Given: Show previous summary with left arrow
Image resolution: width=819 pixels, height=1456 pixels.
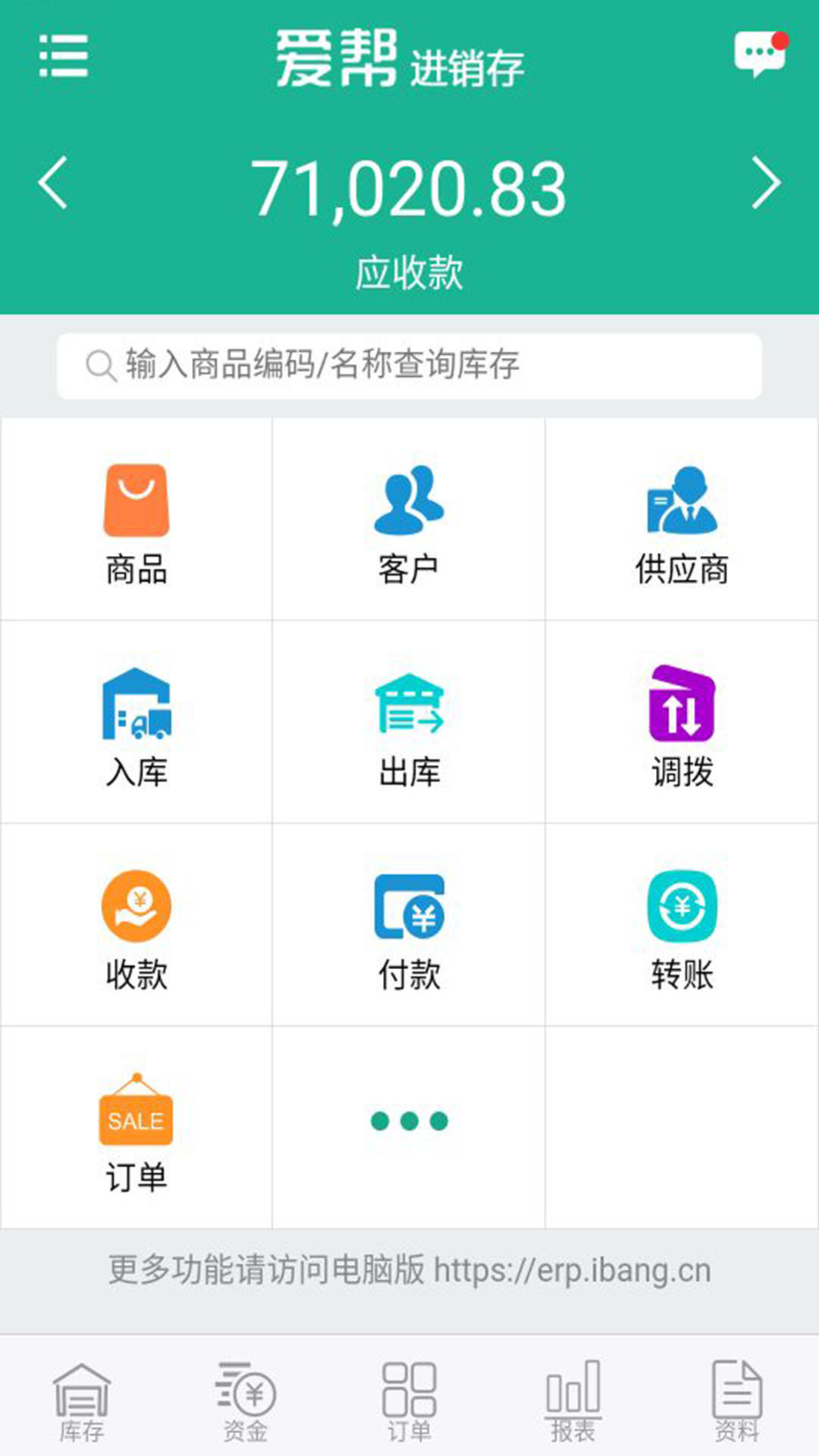Looking at the screenshot, I should coord(53,183).
